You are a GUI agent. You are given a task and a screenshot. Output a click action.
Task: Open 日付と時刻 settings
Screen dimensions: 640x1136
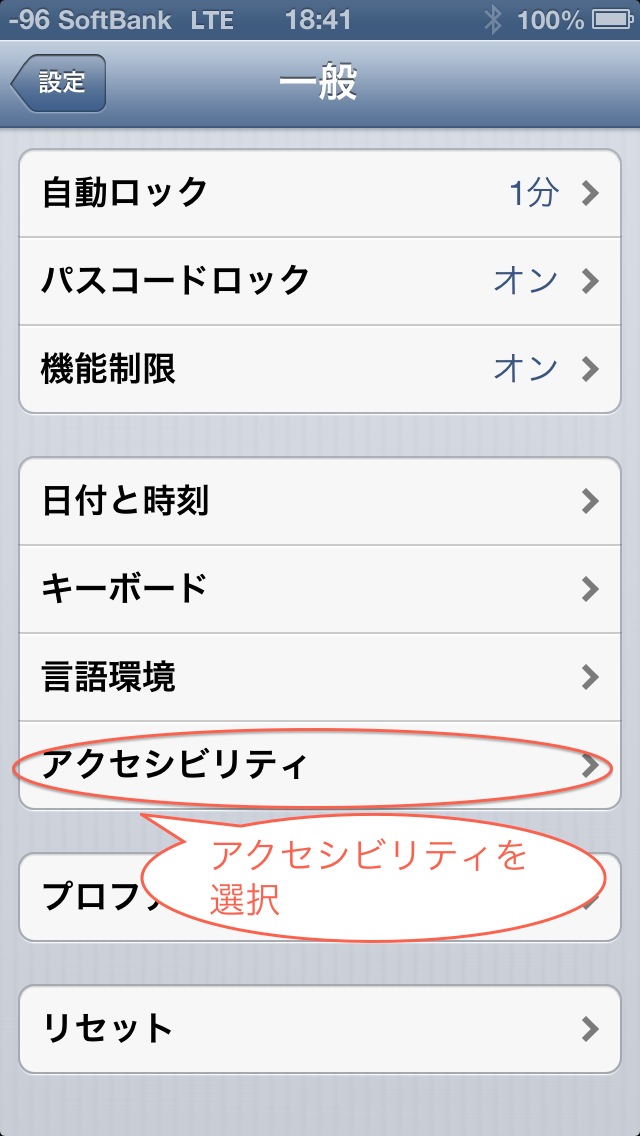[320, 501]
